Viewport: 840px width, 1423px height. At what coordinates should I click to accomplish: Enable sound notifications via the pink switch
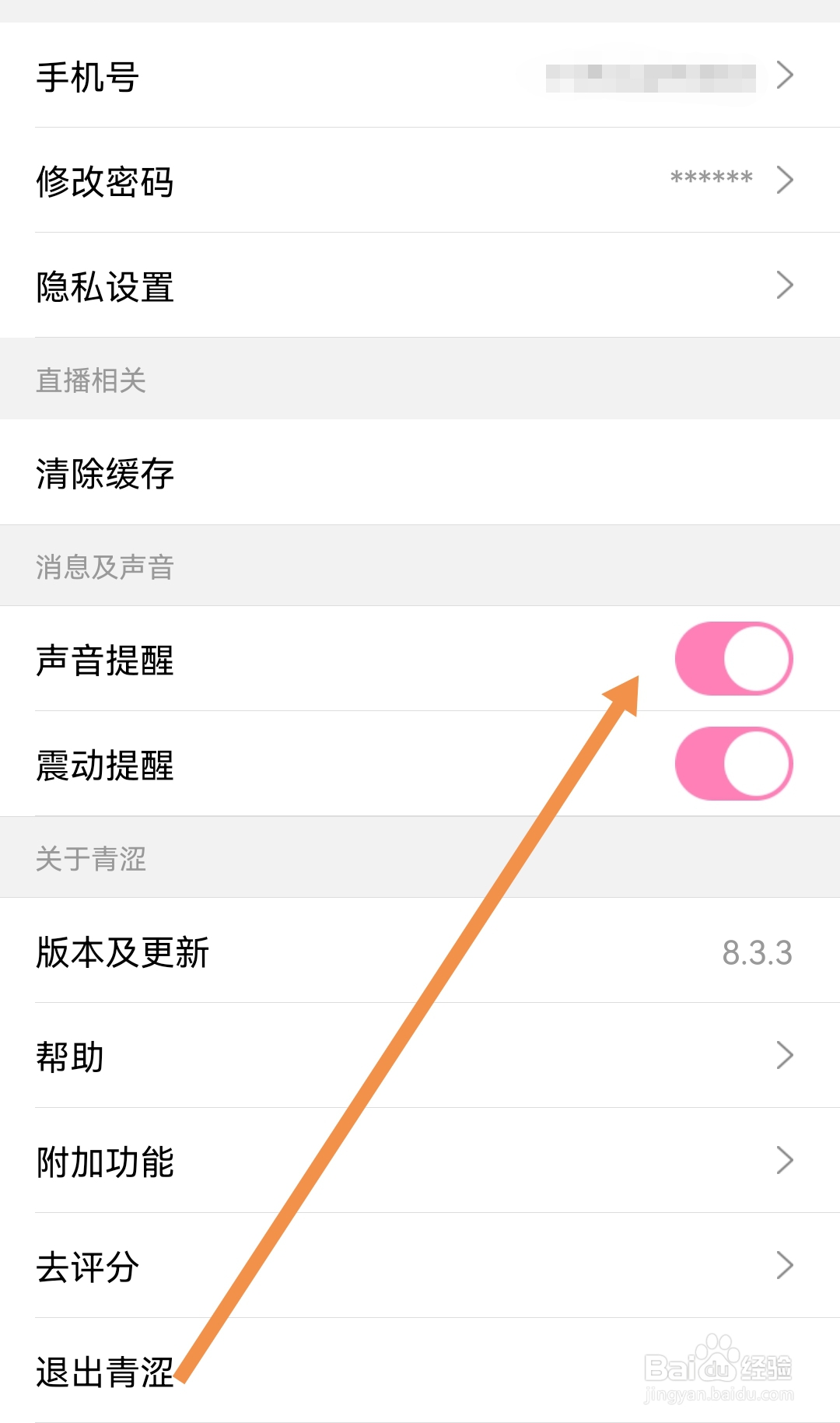click(x=734, y=657)
